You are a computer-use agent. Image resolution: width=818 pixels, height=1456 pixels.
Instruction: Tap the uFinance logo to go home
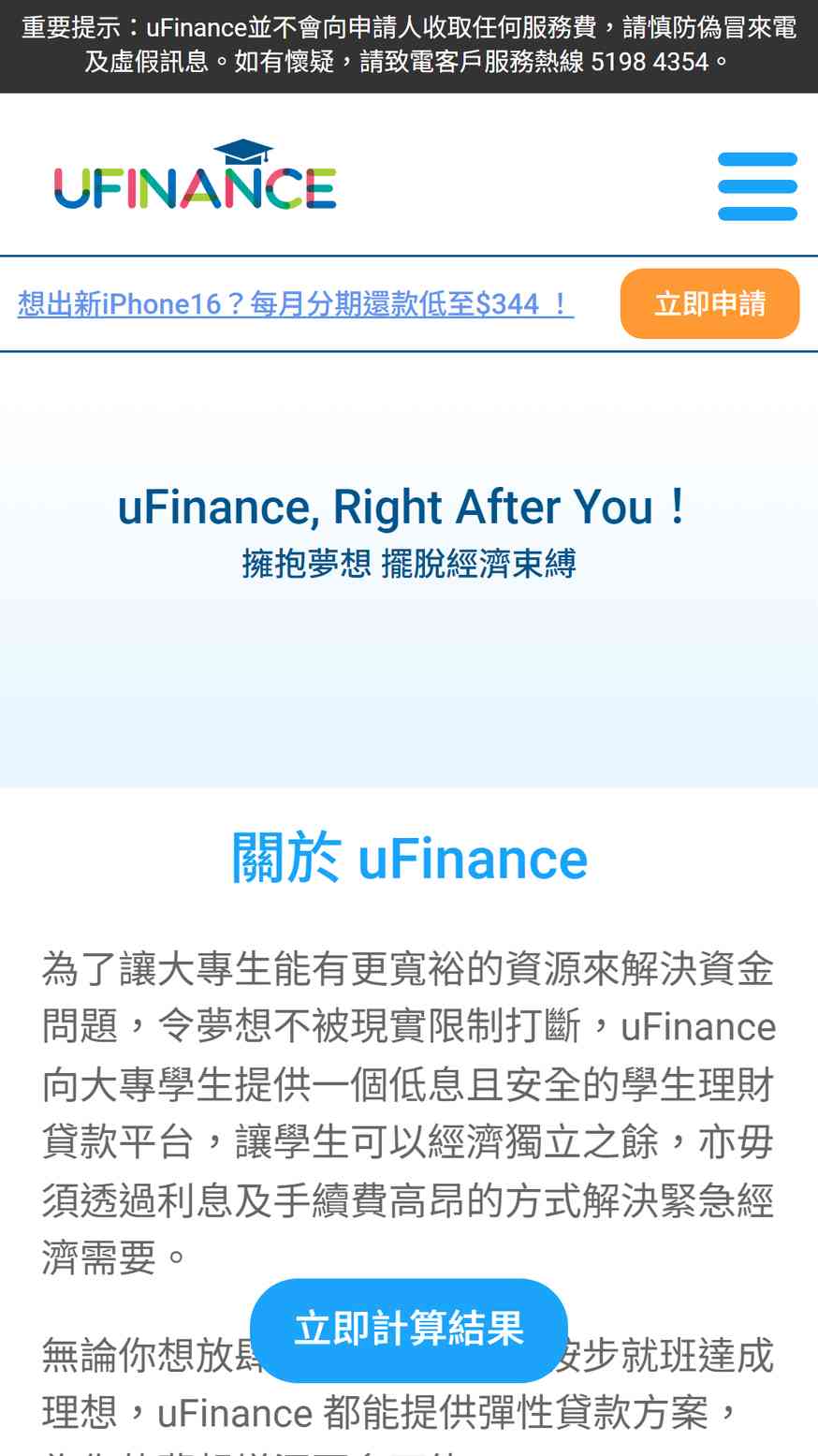pos(196,175)
